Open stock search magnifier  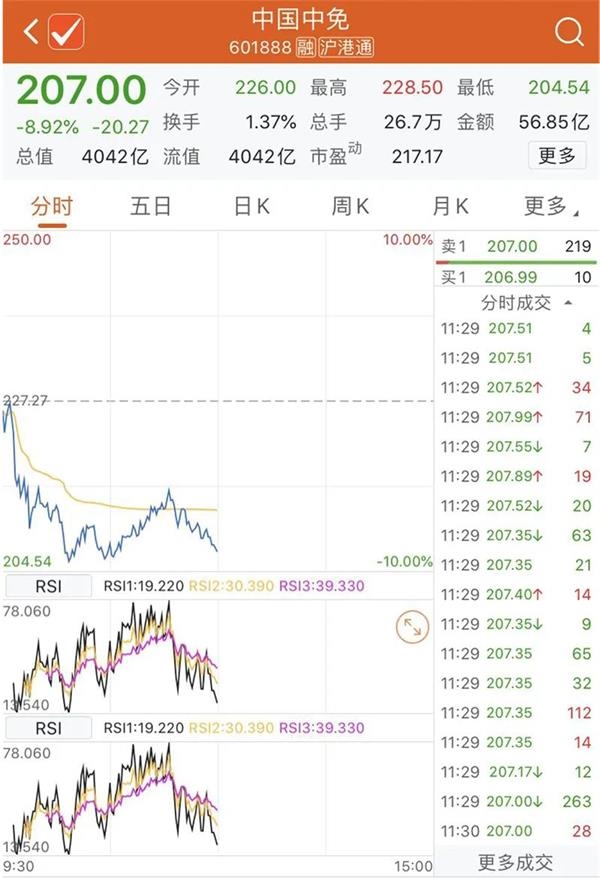click(x=568, y=32)
